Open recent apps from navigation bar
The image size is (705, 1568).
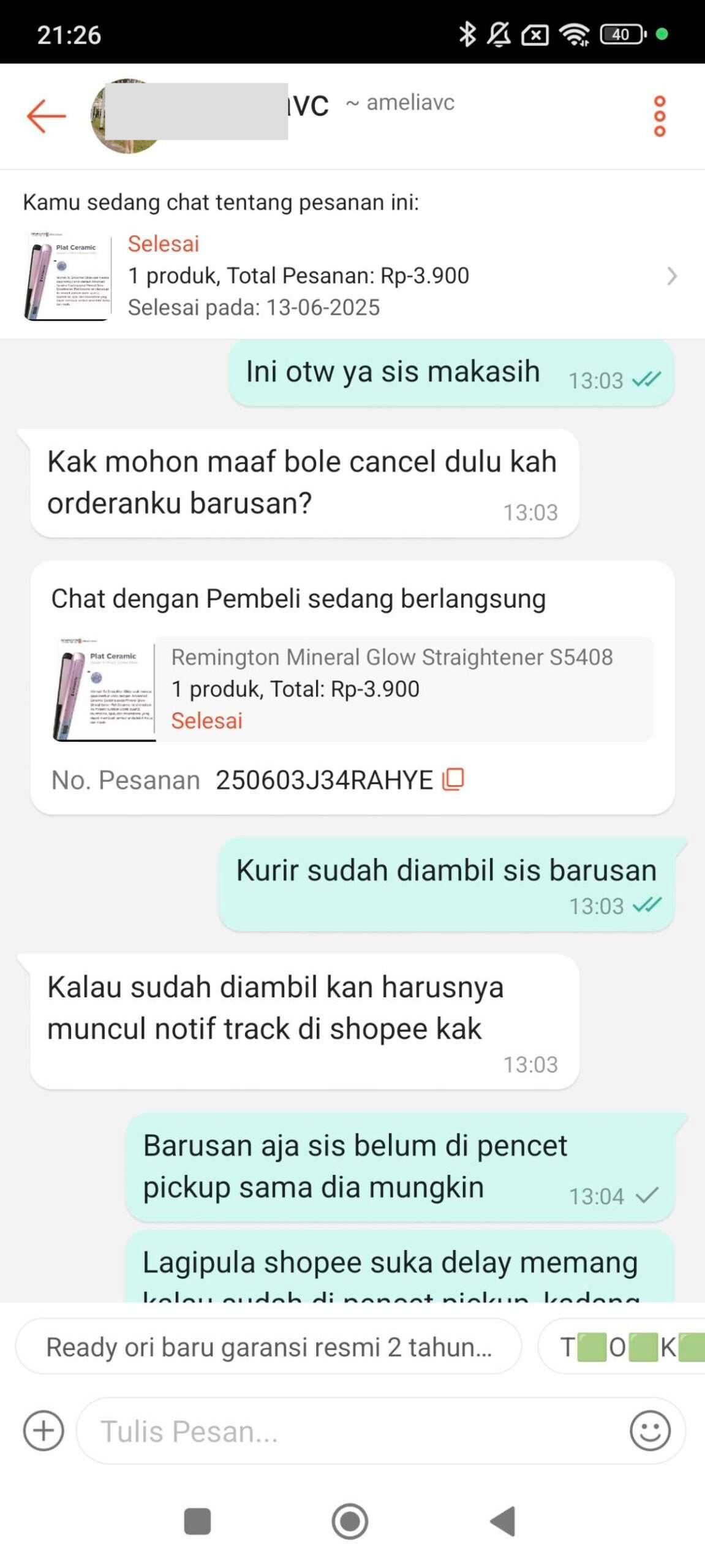(x=197, y=1521)
